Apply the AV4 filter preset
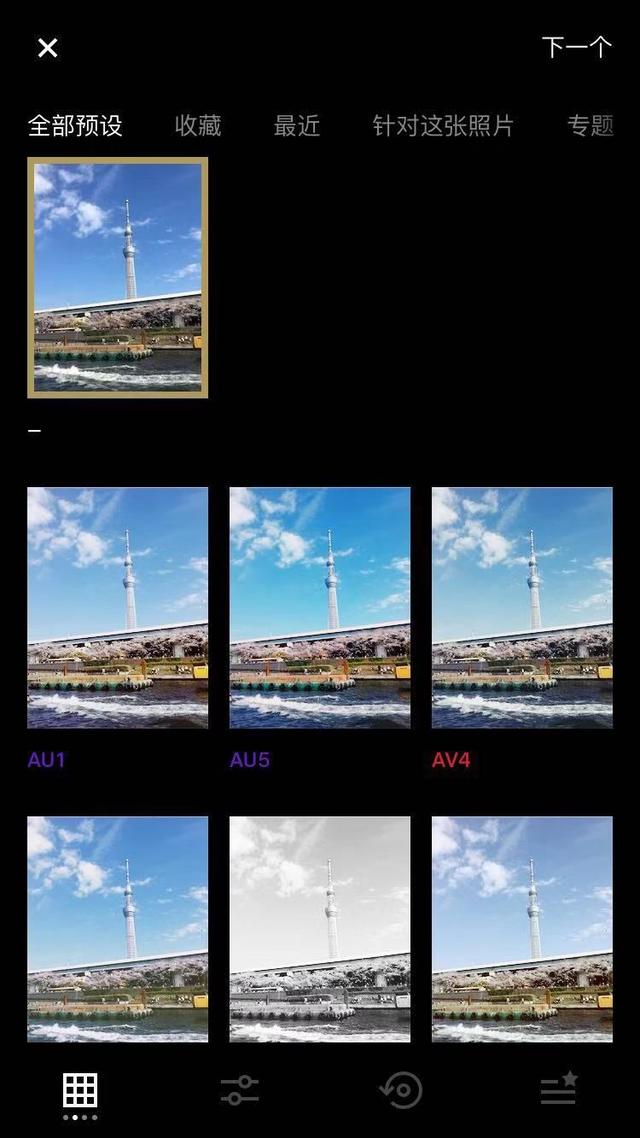The image size is (640, 1138). tap(522, 608)
